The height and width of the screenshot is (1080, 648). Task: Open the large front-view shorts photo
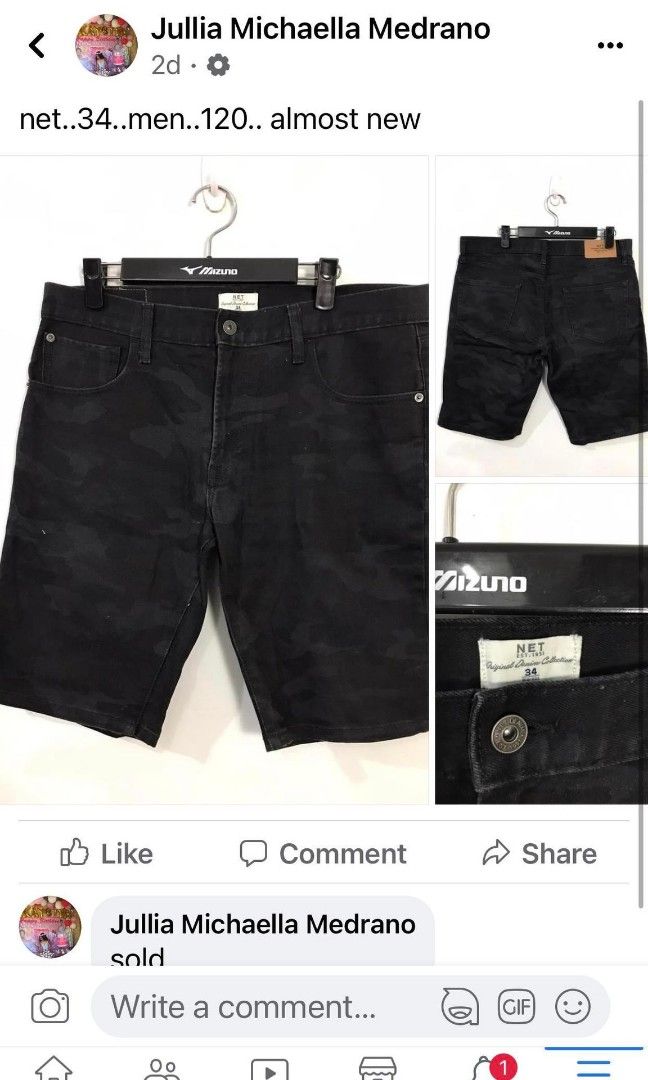[214, 480]
